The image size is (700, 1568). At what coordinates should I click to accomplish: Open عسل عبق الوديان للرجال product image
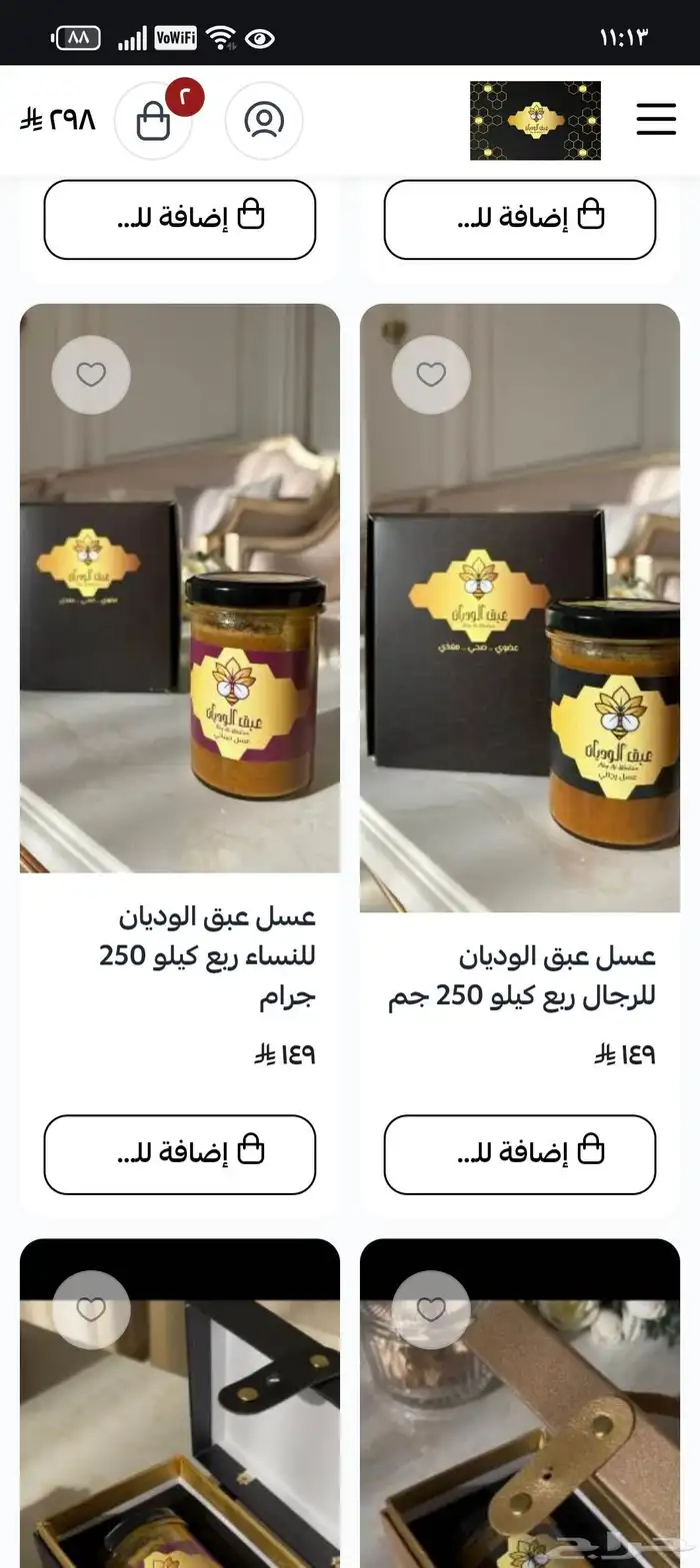[519, 640]
